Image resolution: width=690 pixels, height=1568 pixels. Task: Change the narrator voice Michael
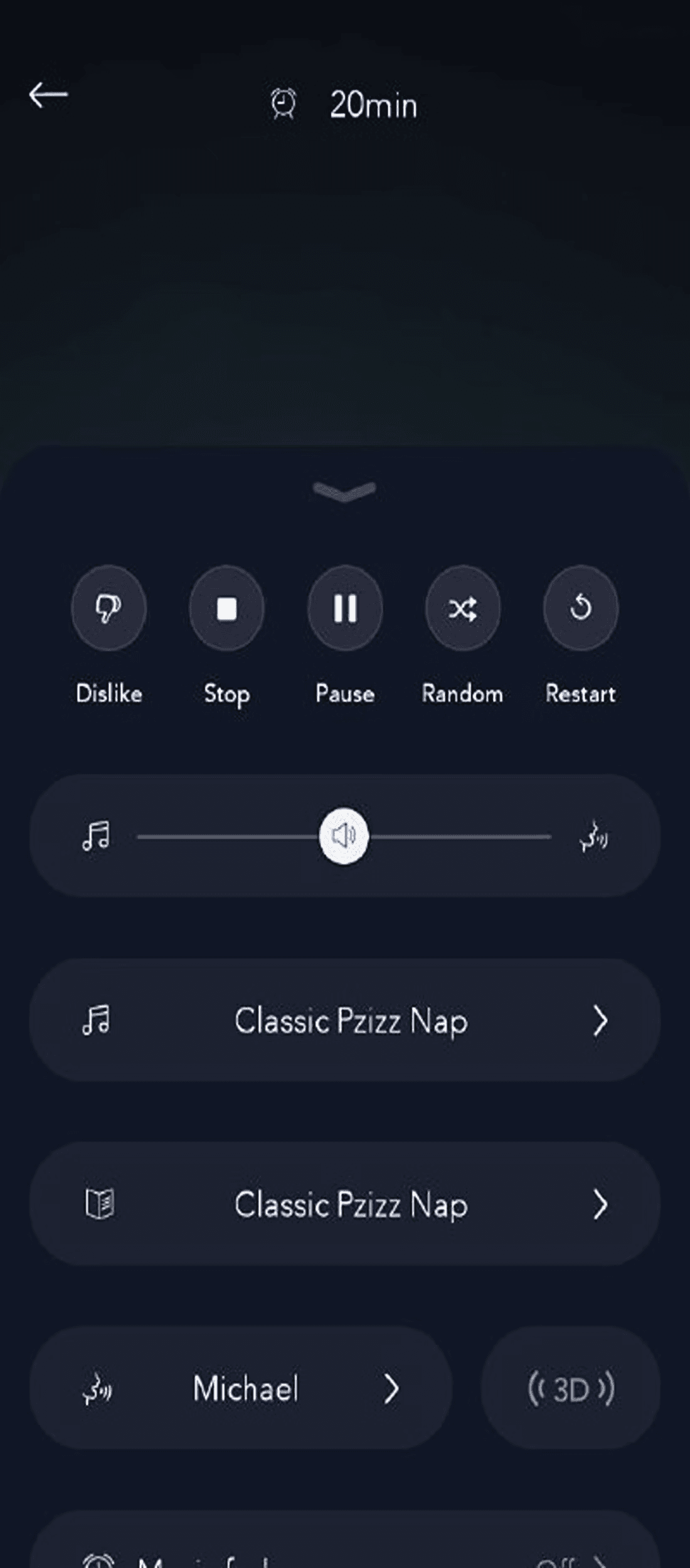coord(241,1389)
